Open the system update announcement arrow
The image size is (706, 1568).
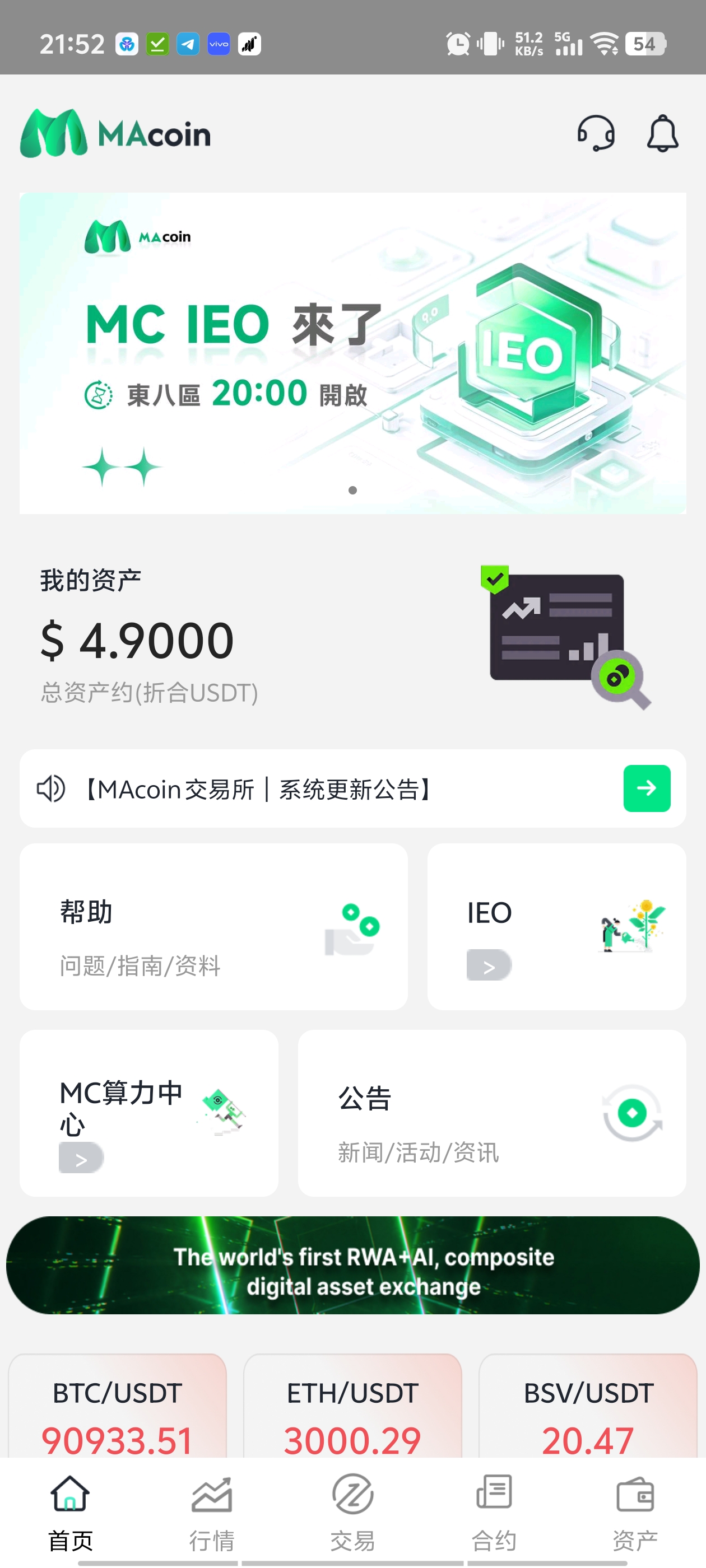pos(646,788)
